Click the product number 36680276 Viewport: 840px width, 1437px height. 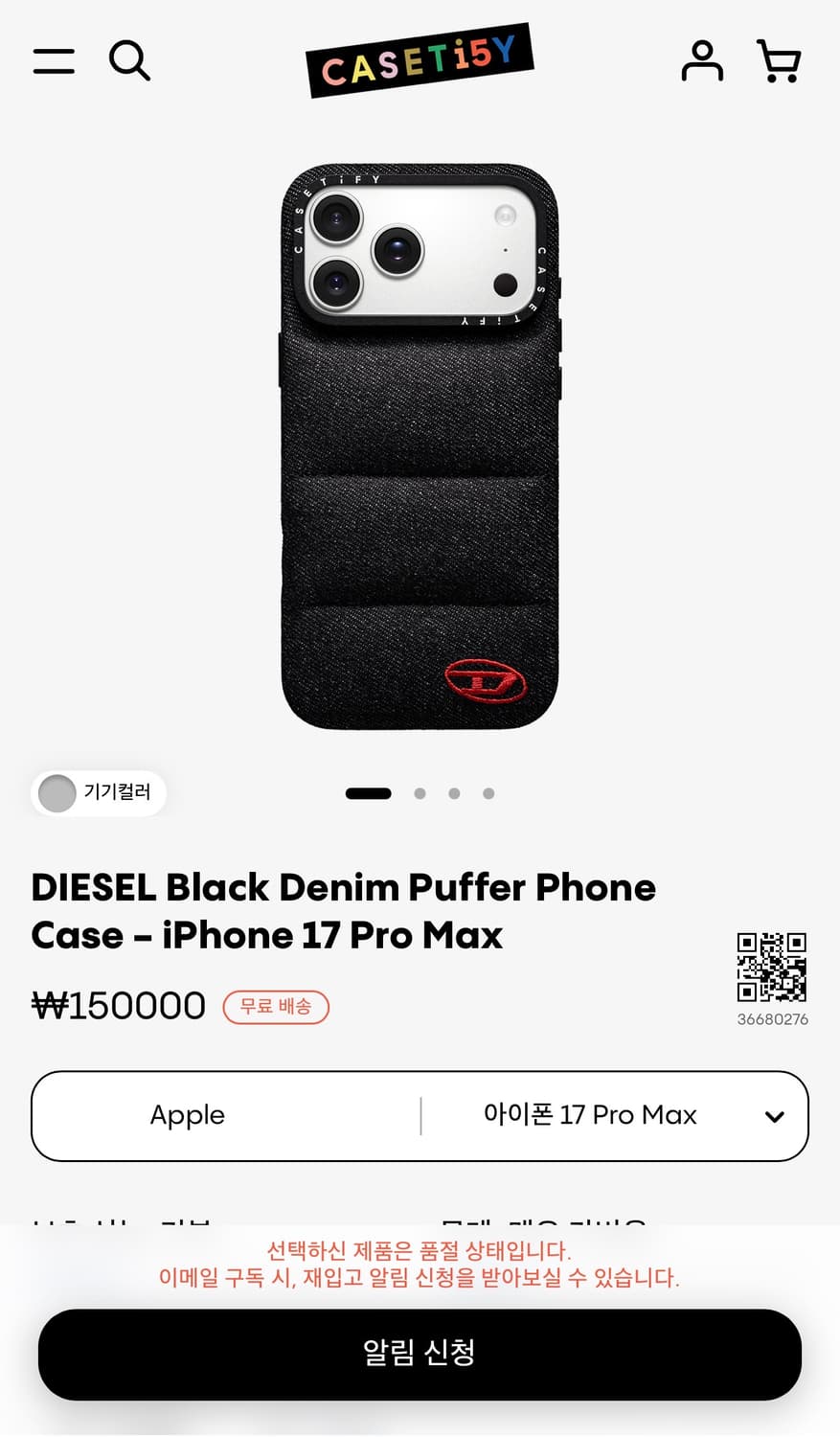772,1019
